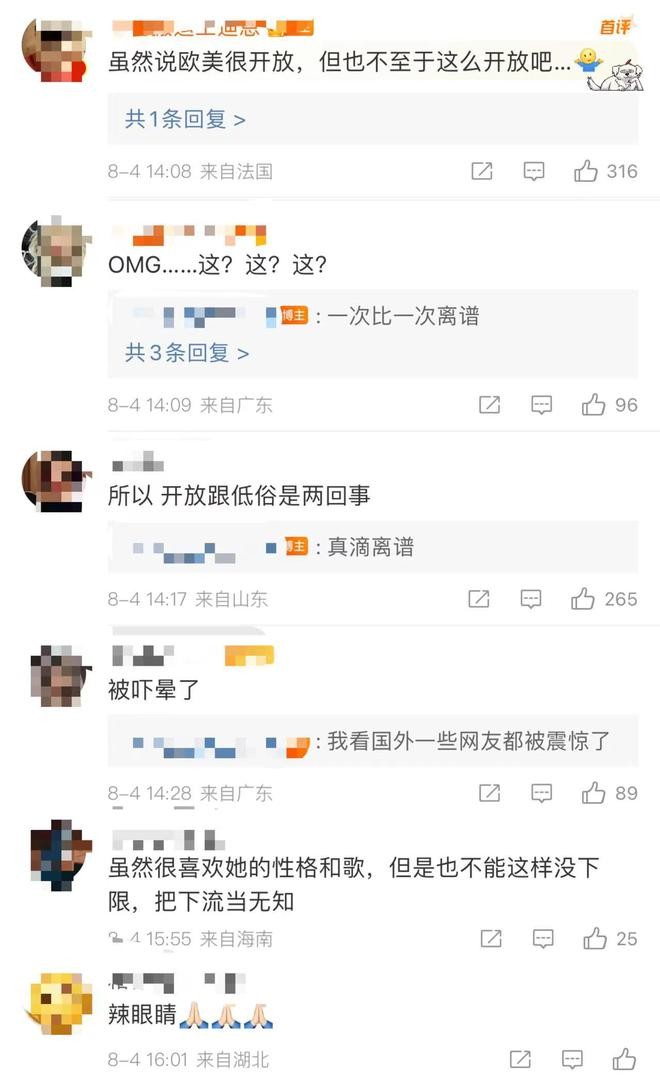Image resolution: width=660 pixels, height=1082 pixels.
Task: Repost the 被吓晕了 comment
Action: pyautogui.click(x=489, y=793)
